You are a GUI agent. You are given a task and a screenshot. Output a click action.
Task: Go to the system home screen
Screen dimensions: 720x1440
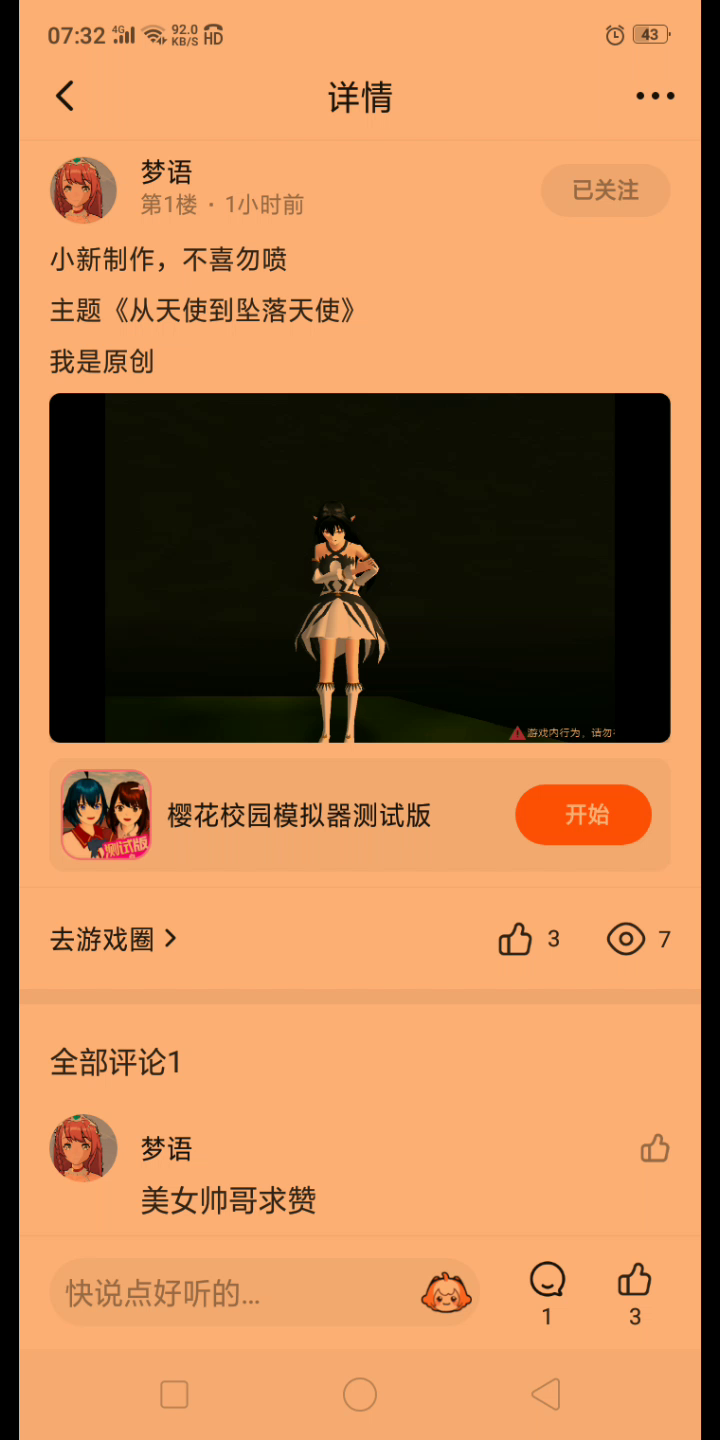point(360,1395)
